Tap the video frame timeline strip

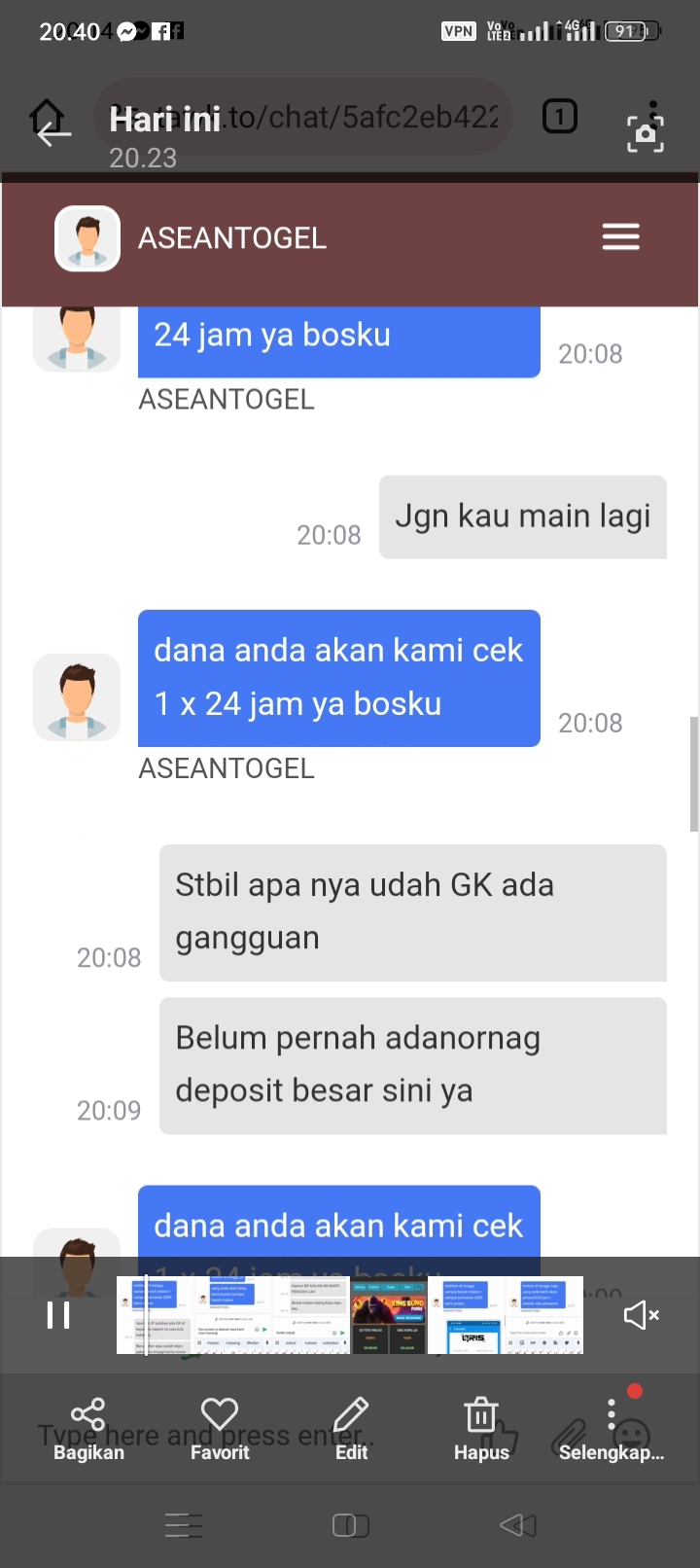click(x=350, y=1315)
